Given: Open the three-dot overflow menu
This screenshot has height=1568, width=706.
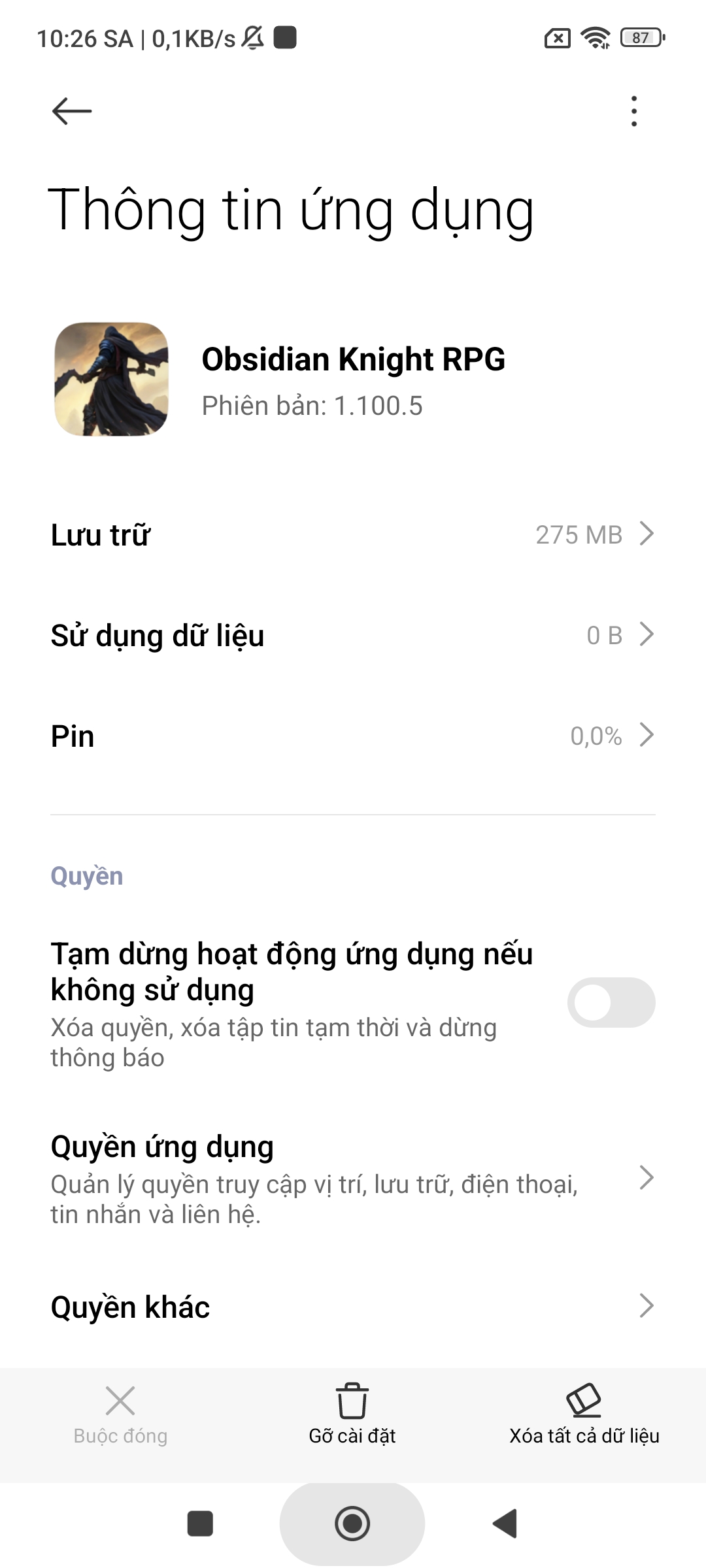Looking at the screenshot, I should pos(633,111).
